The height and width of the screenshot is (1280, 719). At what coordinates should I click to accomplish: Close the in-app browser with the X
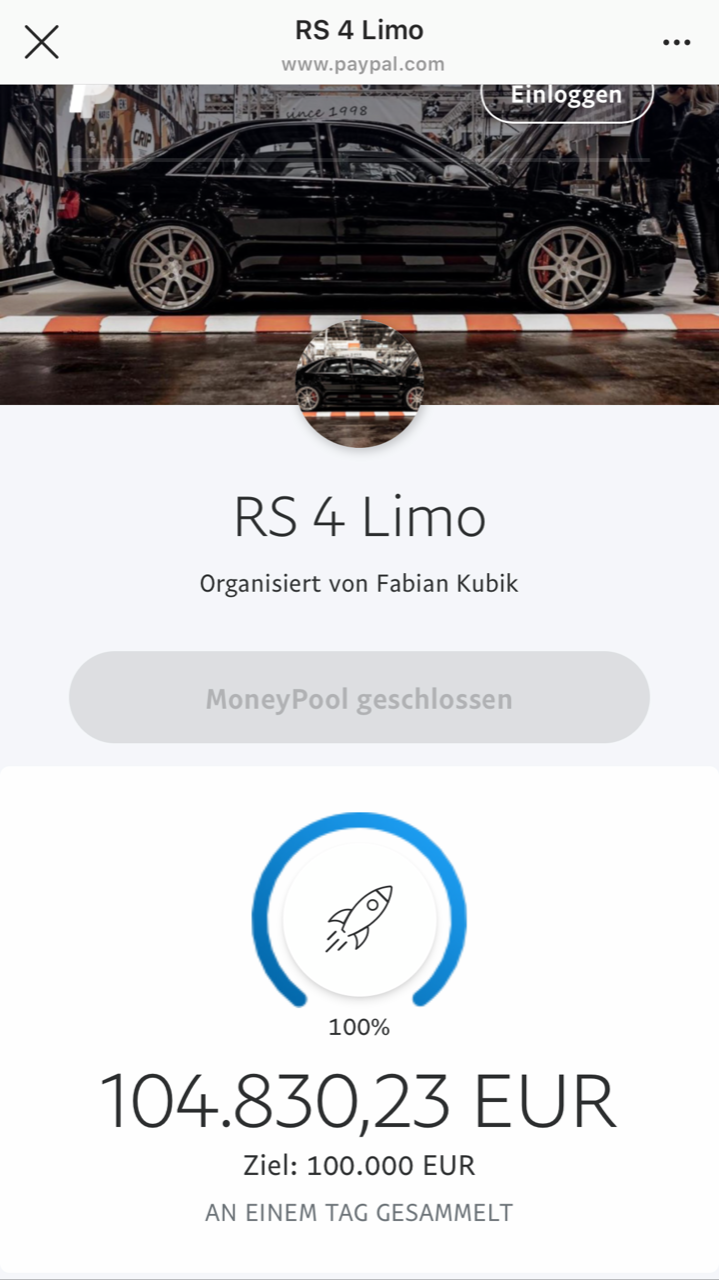click(41, 42)
